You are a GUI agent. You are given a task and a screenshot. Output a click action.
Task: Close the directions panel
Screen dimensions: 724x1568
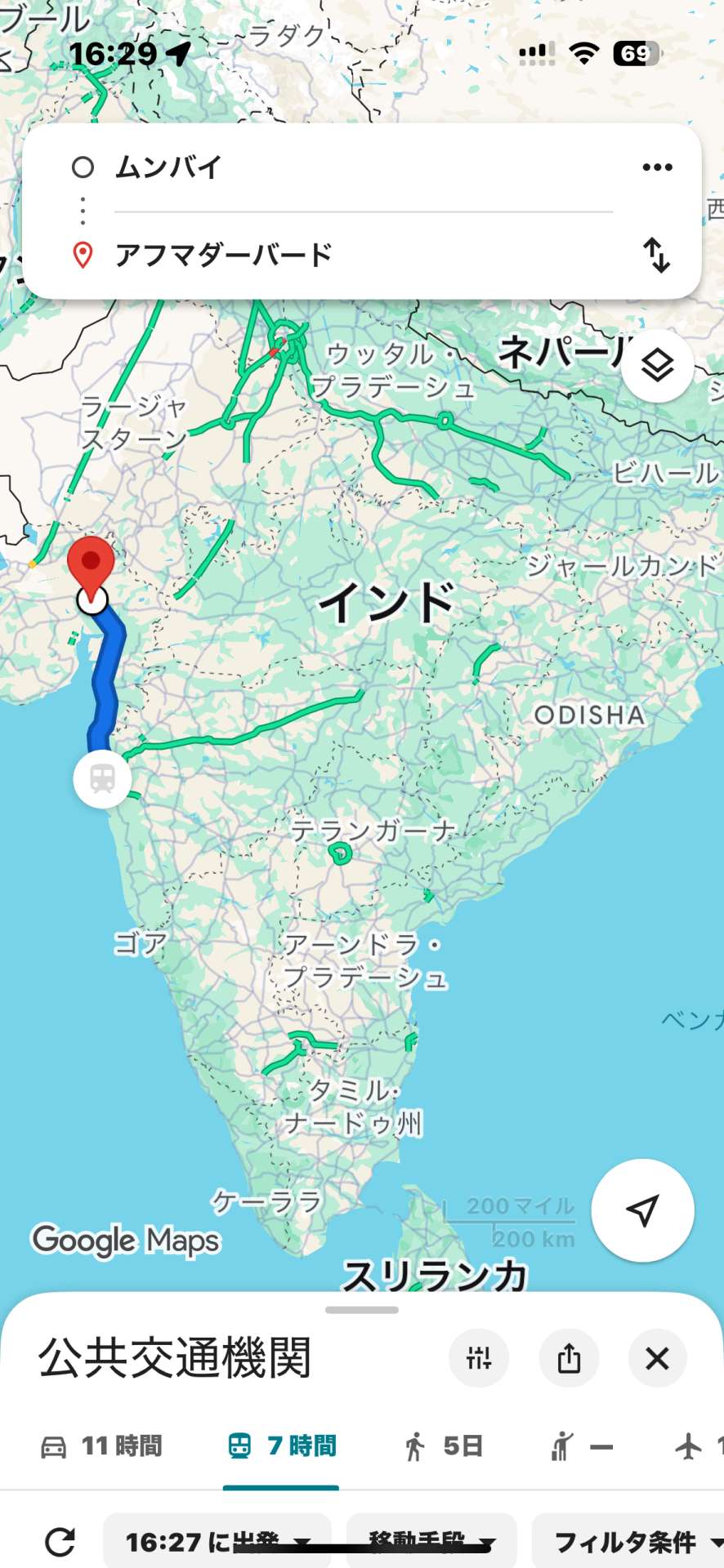point(657,1358)
